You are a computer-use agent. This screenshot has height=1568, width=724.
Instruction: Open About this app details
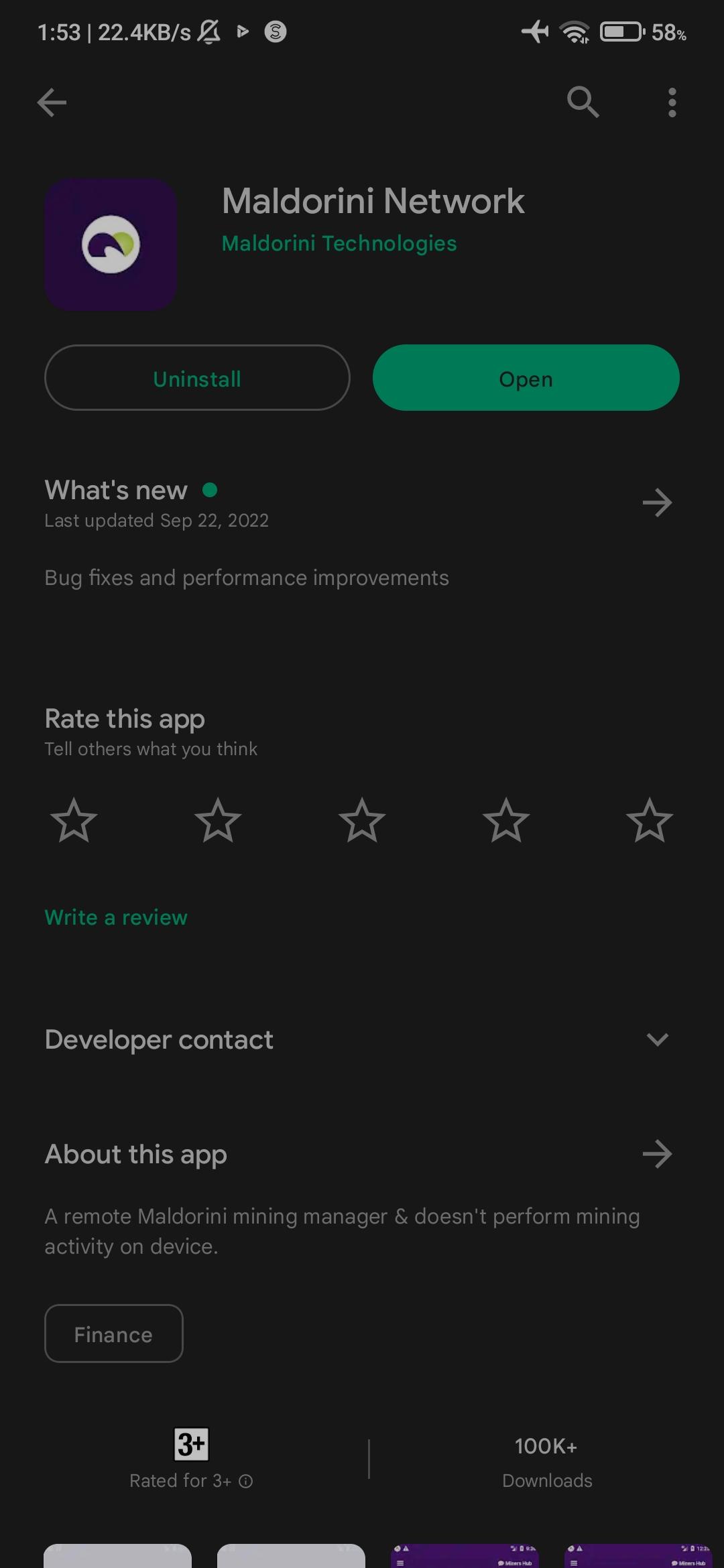(x=656, y=1154)
